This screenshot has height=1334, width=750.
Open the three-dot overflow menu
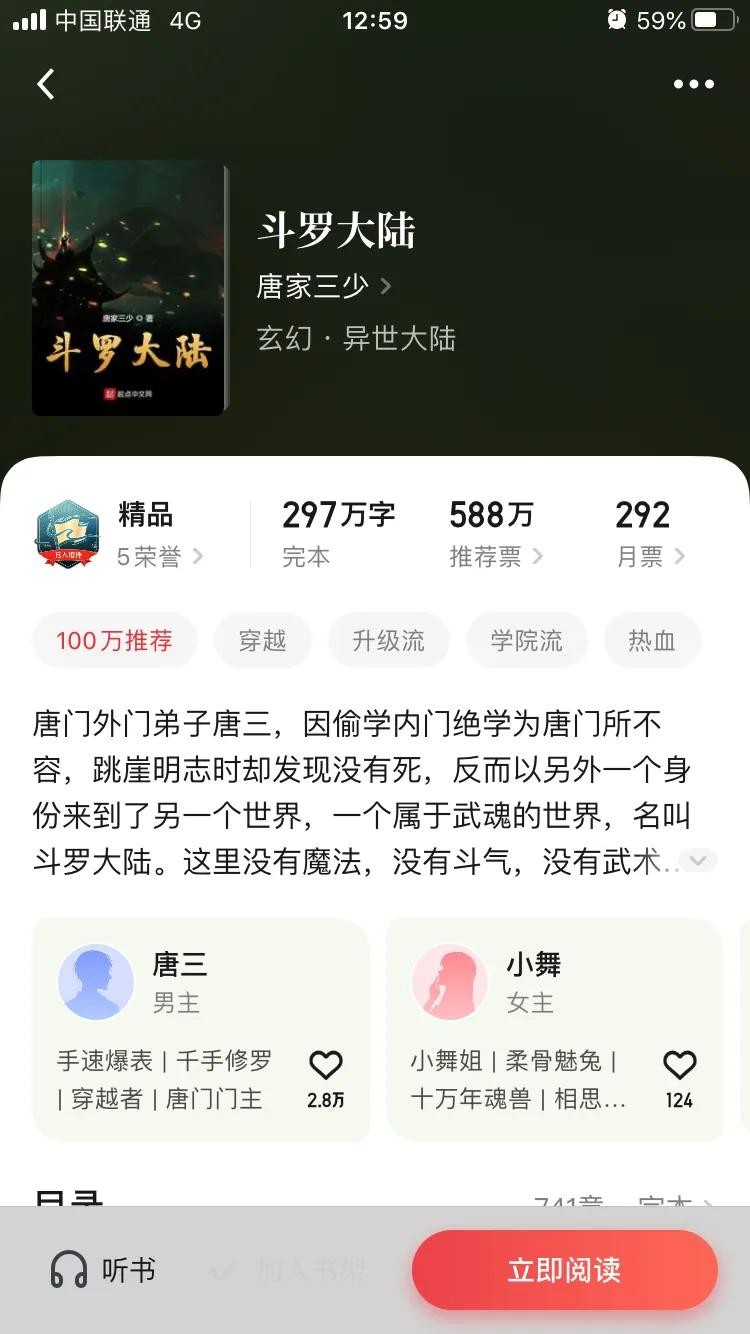point(693,84)
